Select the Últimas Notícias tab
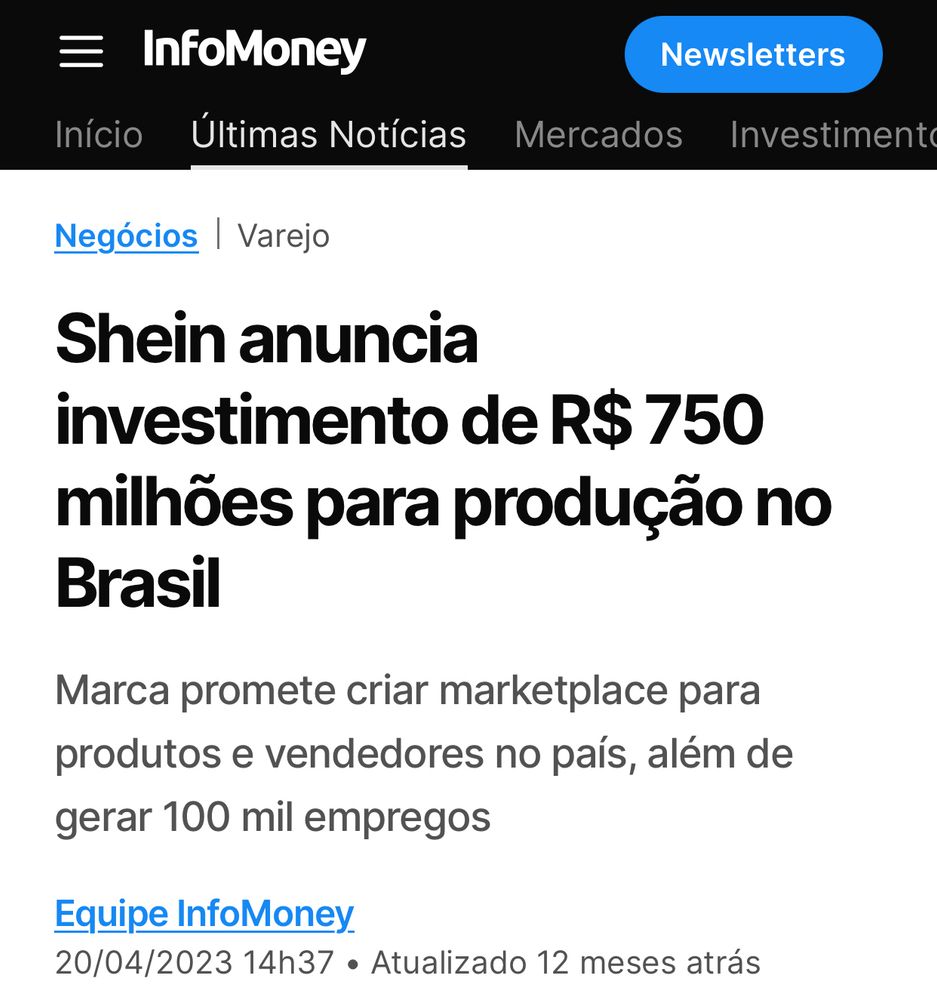 tap(328, 135)
